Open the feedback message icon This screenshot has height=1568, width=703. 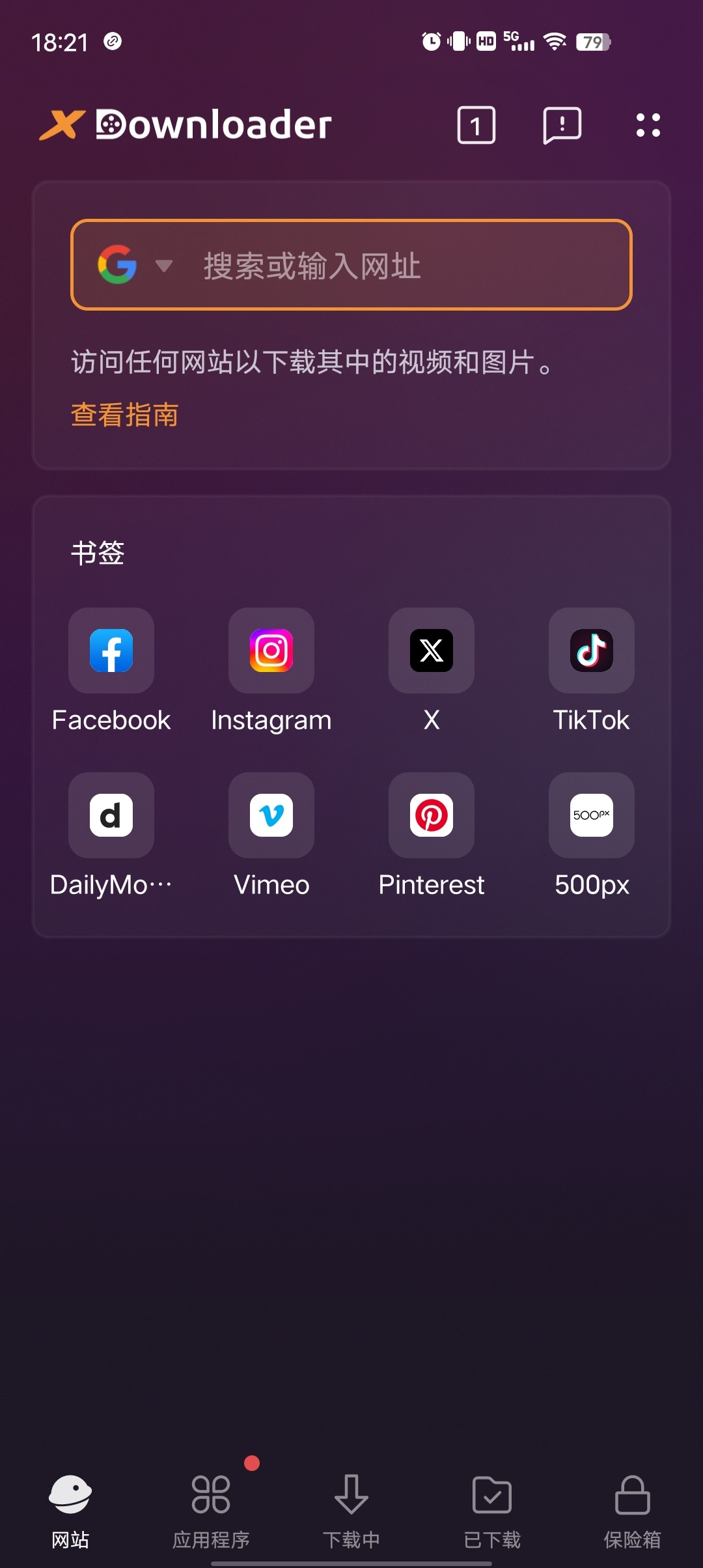tap(562, 125)
